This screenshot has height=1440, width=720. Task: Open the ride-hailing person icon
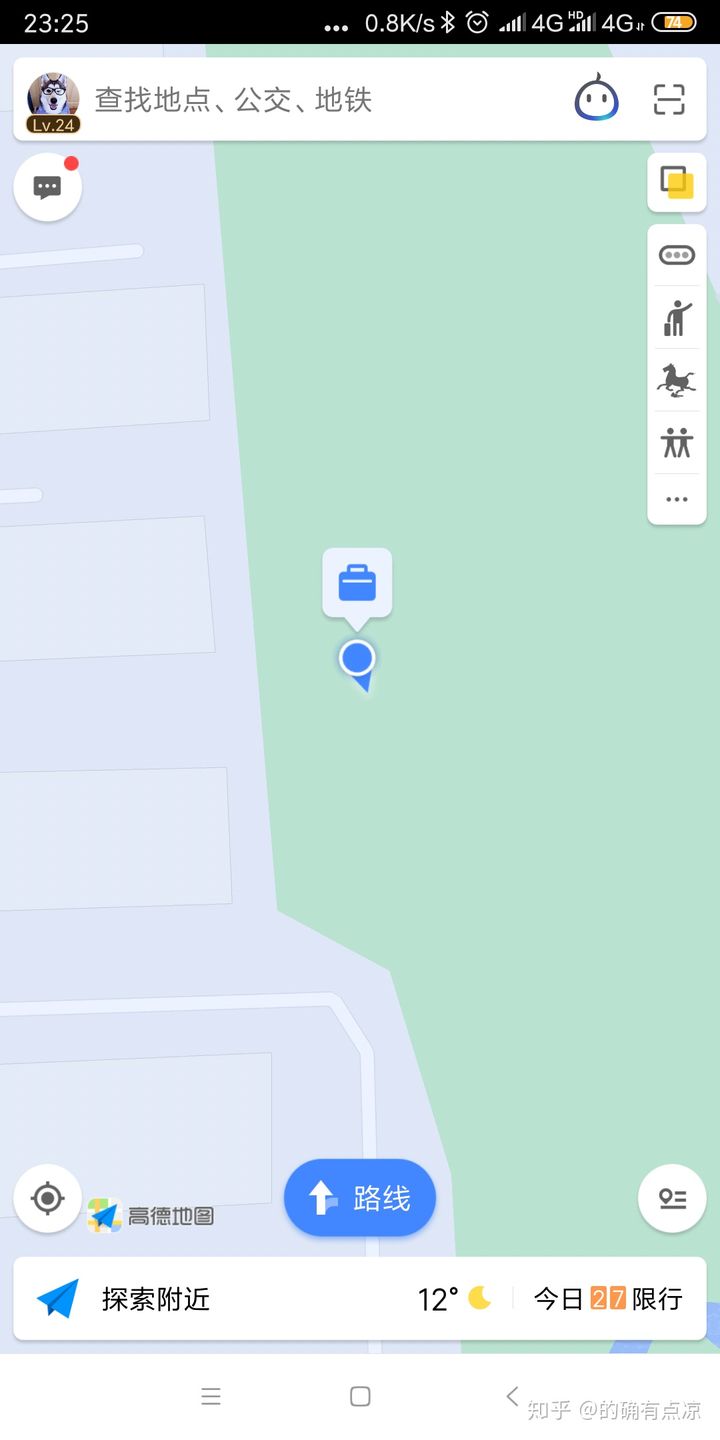click(x=677, y=318)
